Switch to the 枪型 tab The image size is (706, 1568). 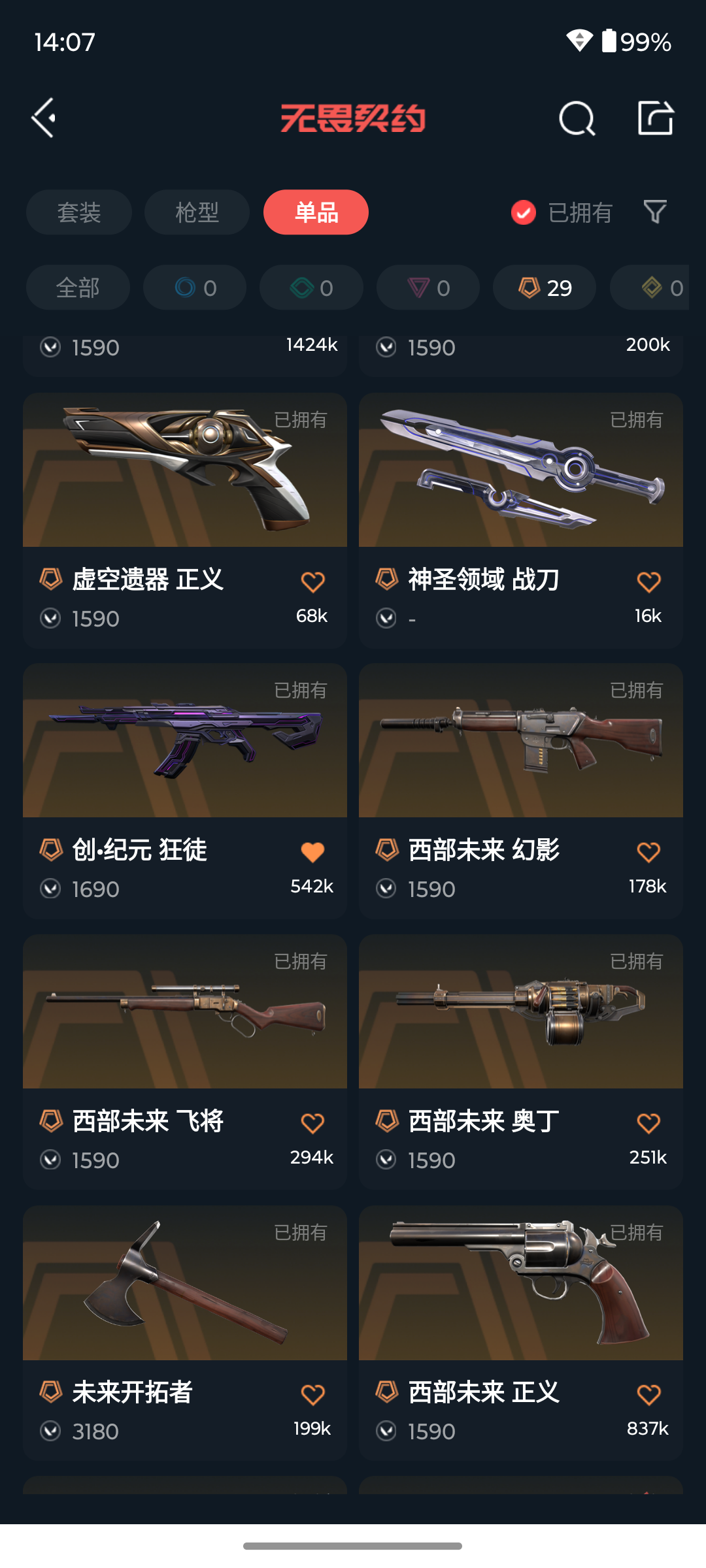click(x=197, y=212)
